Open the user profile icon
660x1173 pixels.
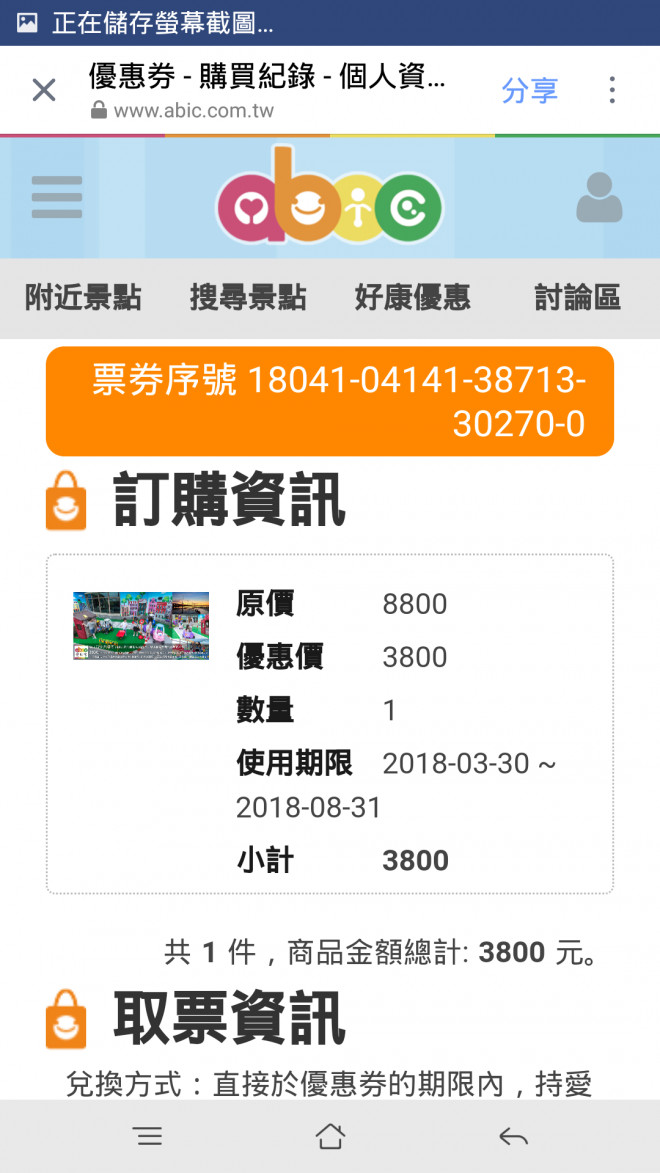pos(599,197)
